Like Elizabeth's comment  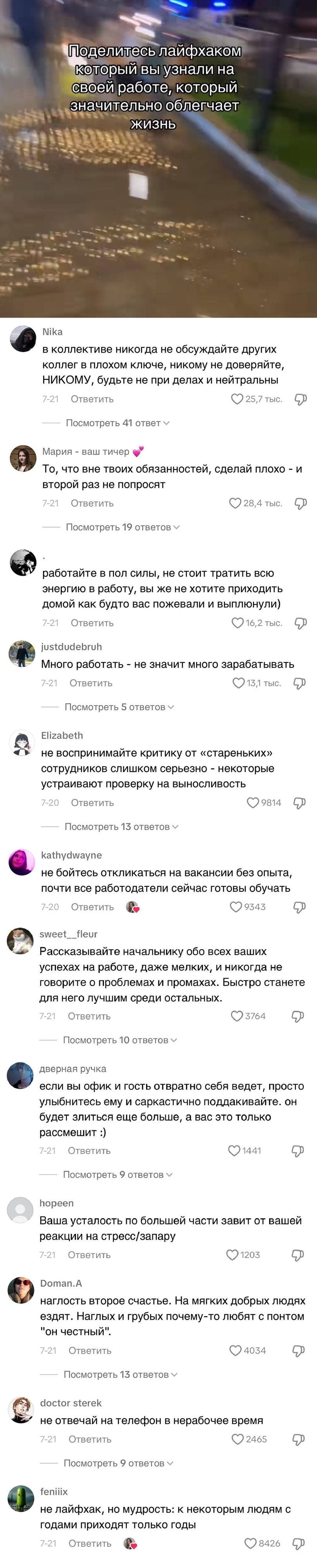[x=253, y=803]
